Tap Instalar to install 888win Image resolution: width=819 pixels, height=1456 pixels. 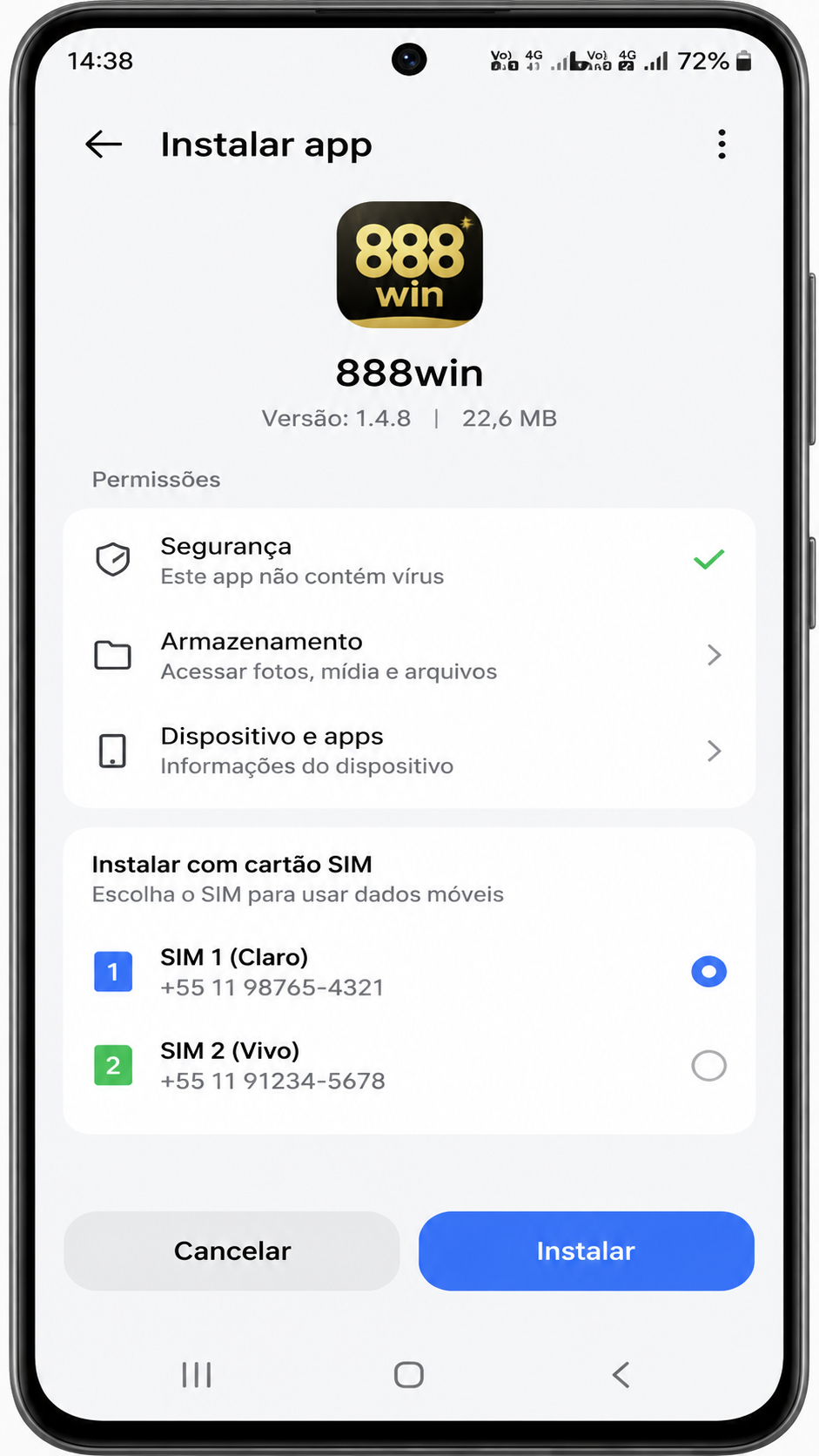586,1250
